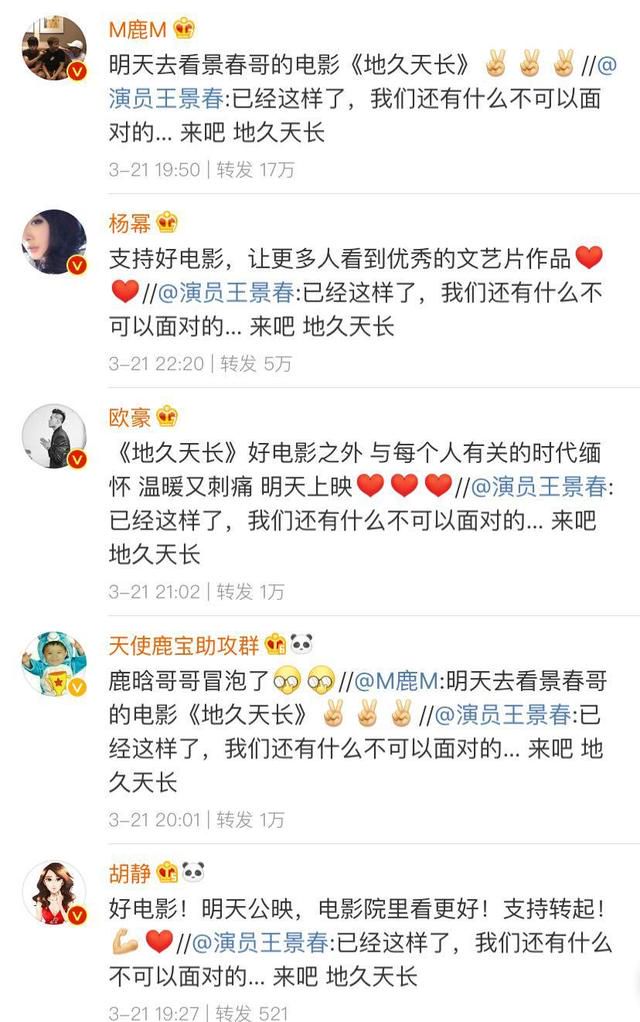Screen dimensions: 640x1022
Task: Open 胡静's profile avatar
Action: [x=54, y=890]
